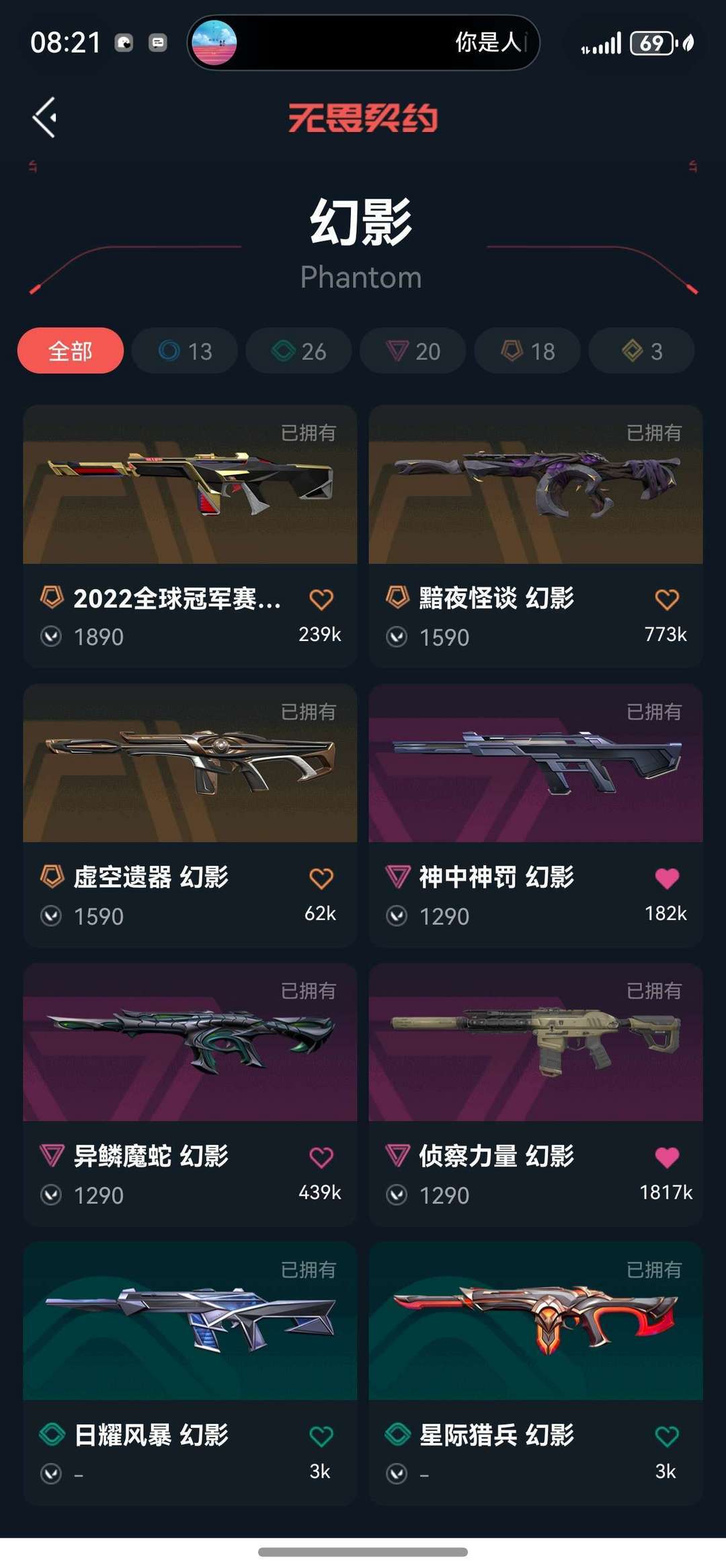Viewport: 726px width, 1568px height.
Task: Go back using the top-left arrow
Action: pyautogui.click(x=44, y=118)
